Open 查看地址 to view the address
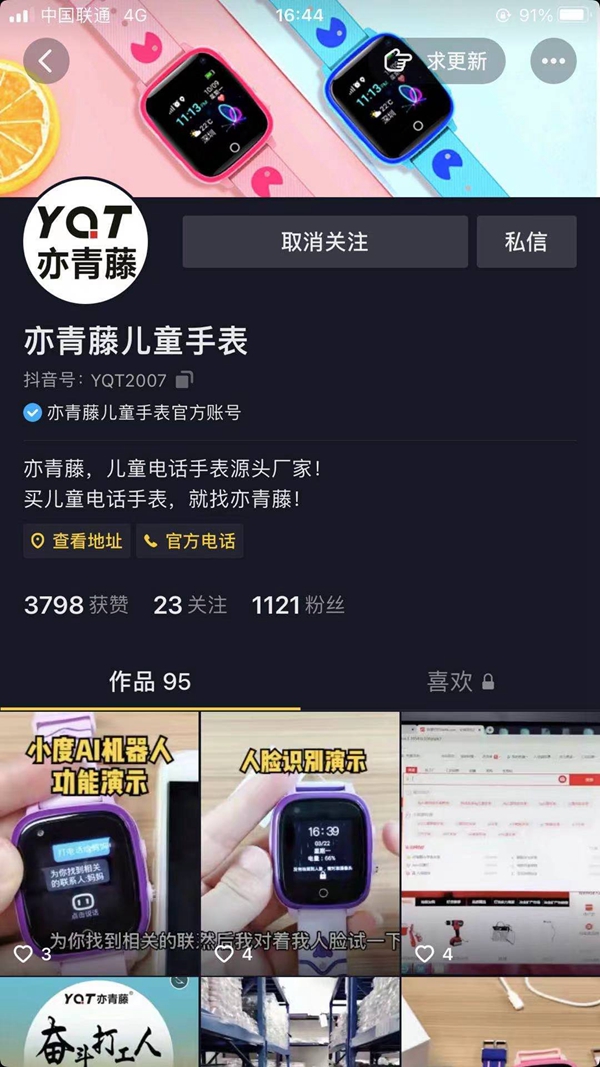600x1067 pixels. (x=77, y=541)
